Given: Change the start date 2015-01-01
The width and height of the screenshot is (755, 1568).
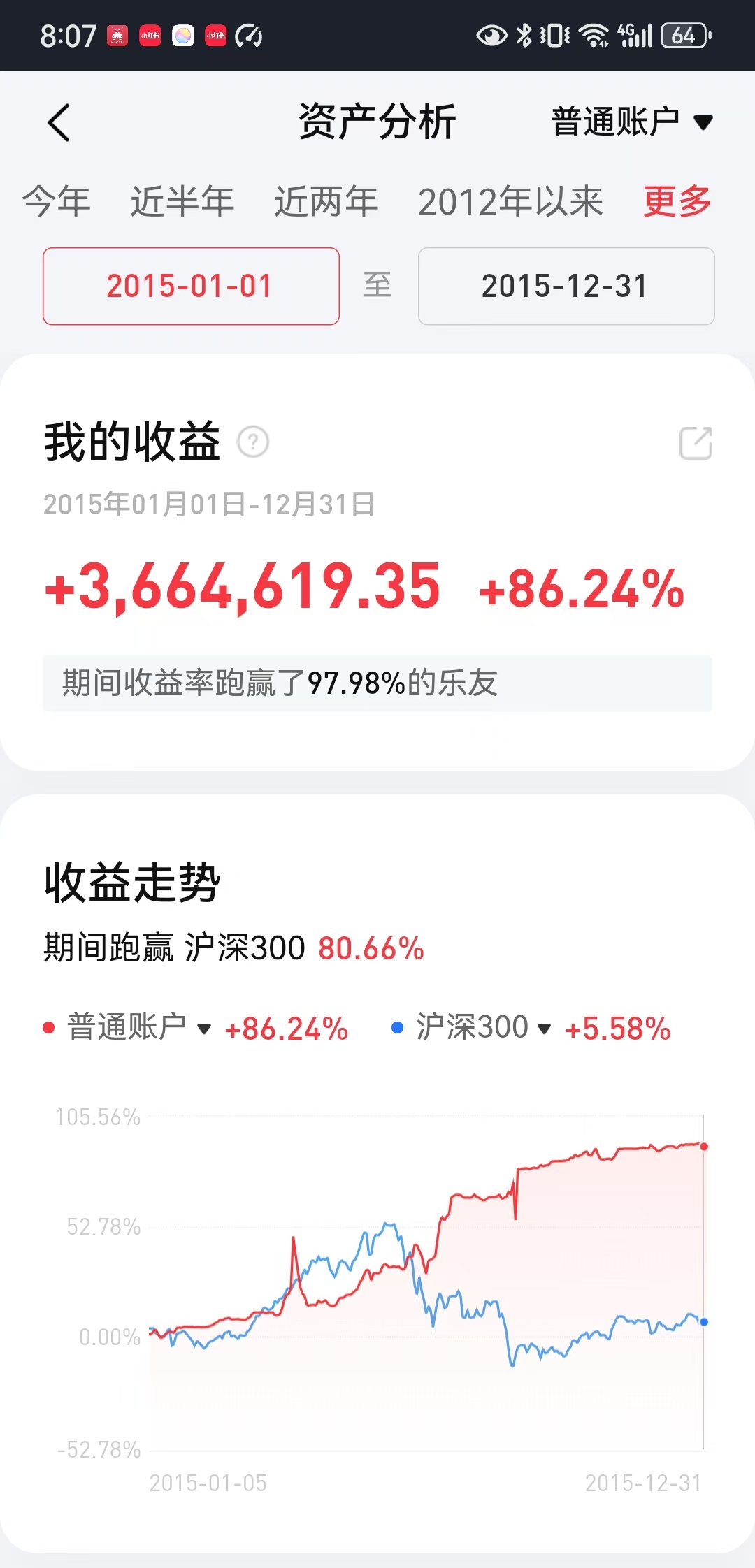Looking at the screenshot, I should point(191,286).
